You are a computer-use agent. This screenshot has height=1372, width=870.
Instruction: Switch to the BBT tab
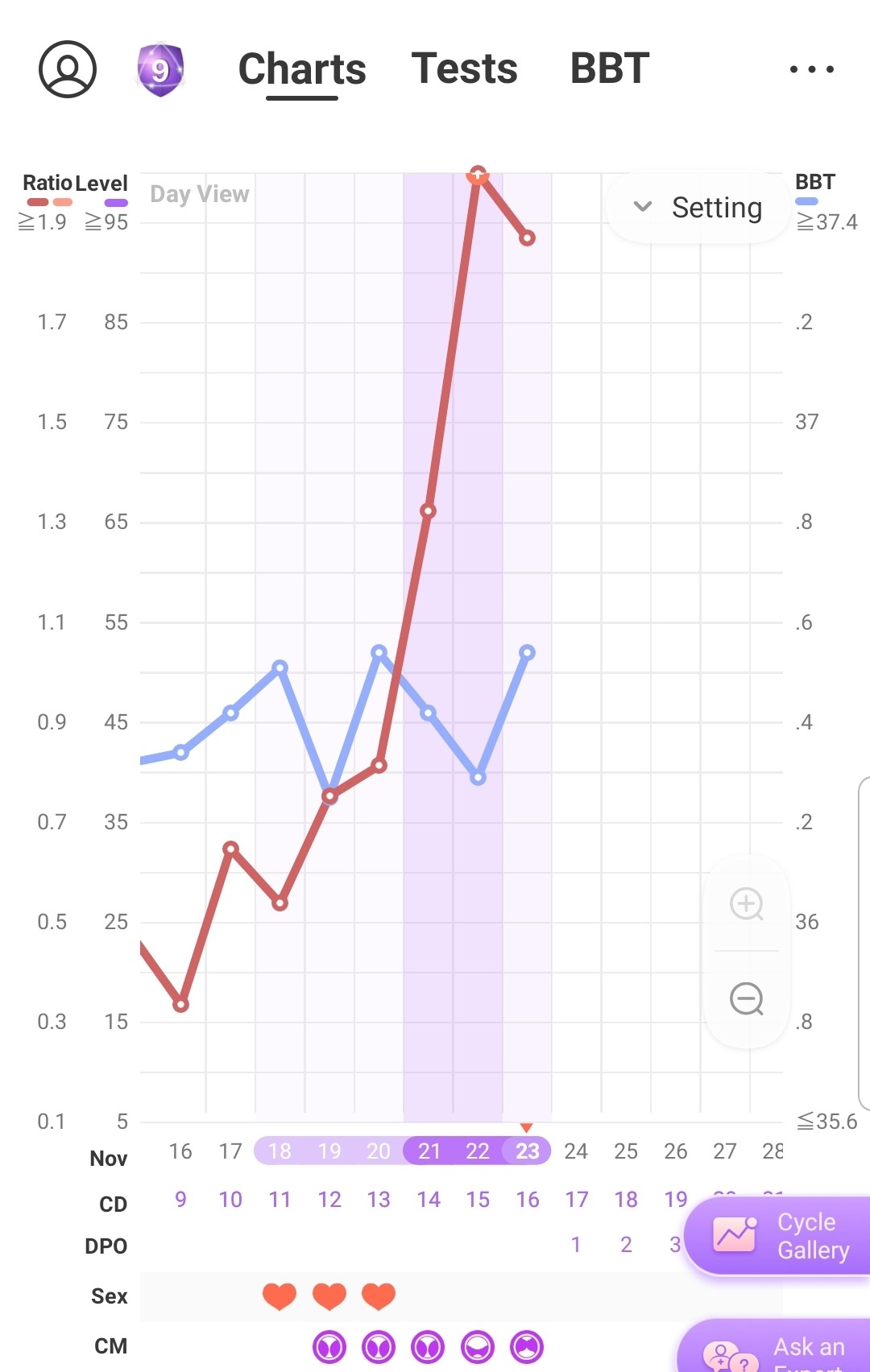[610, 68]
